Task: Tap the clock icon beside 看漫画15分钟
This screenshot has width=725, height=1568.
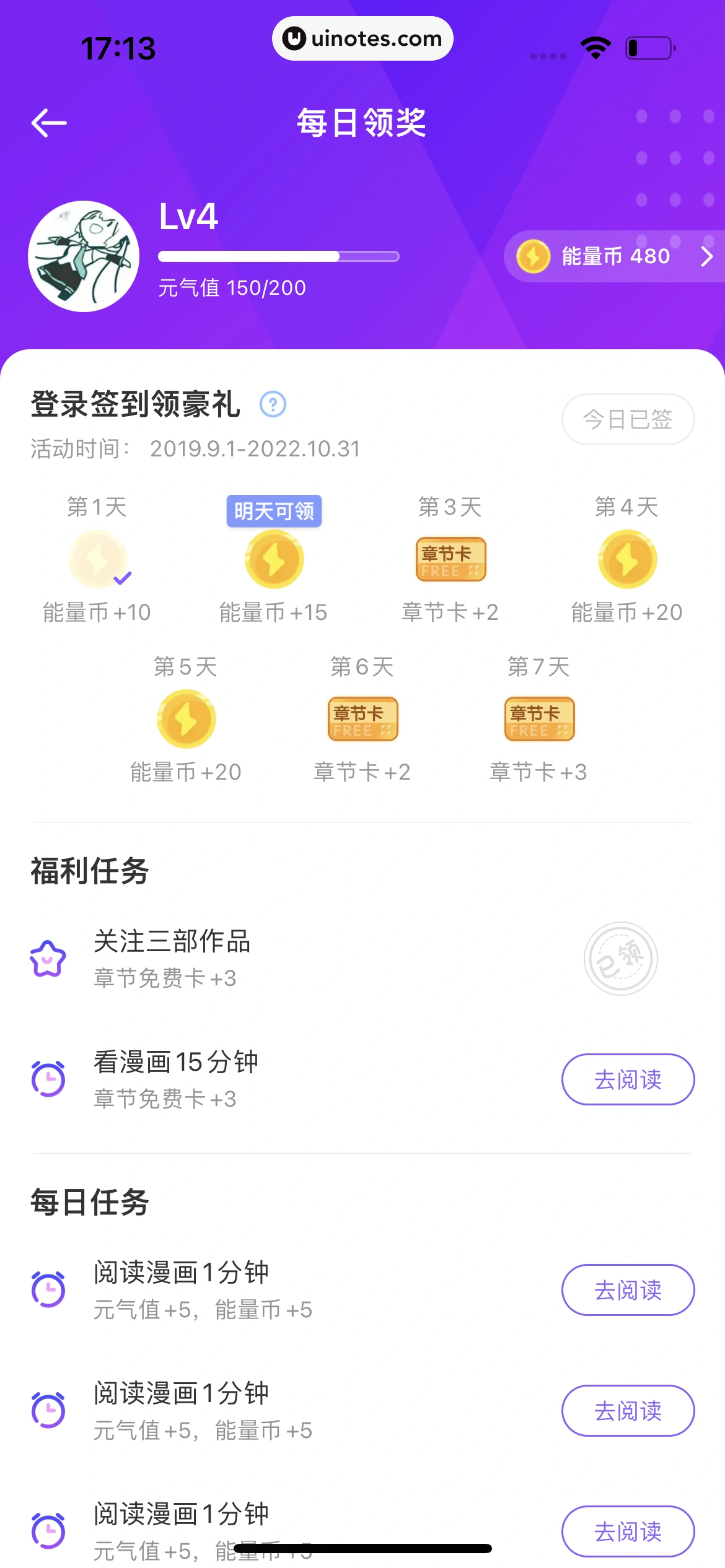Action: 48,1078
